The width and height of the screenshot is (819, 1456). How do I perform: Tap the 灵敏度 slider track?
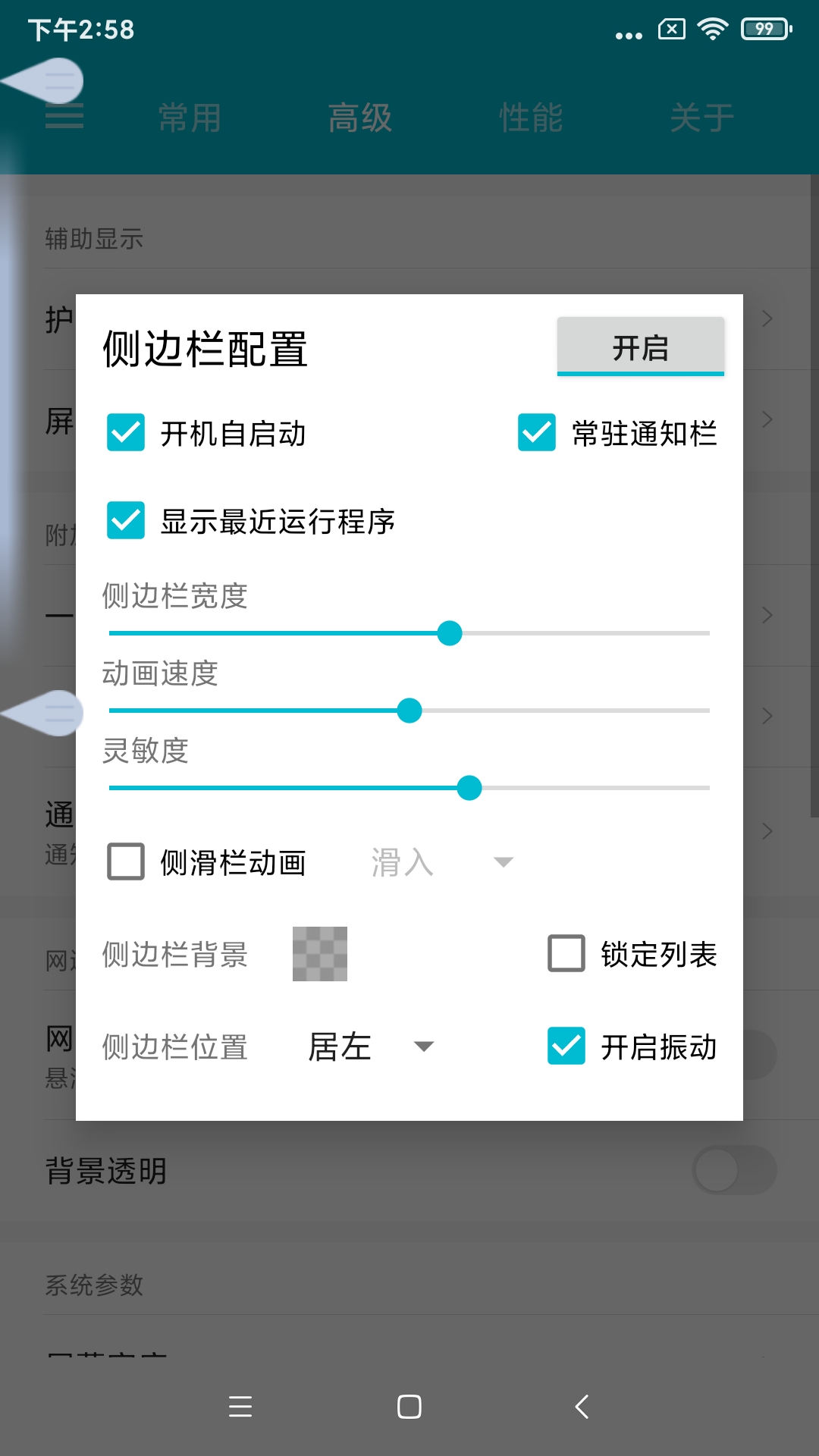(409, 788)
